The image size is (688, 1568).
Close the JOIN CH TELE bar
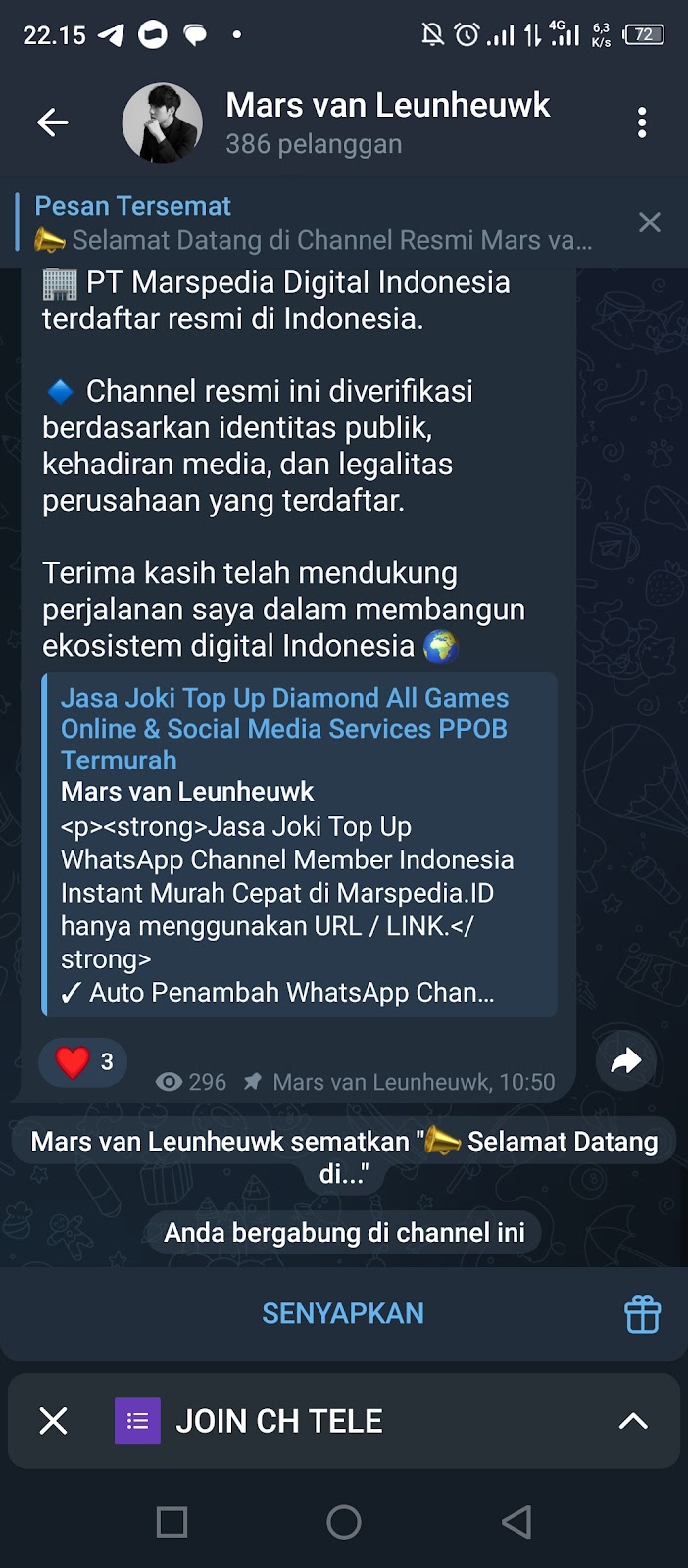[x=53, y=1421]
